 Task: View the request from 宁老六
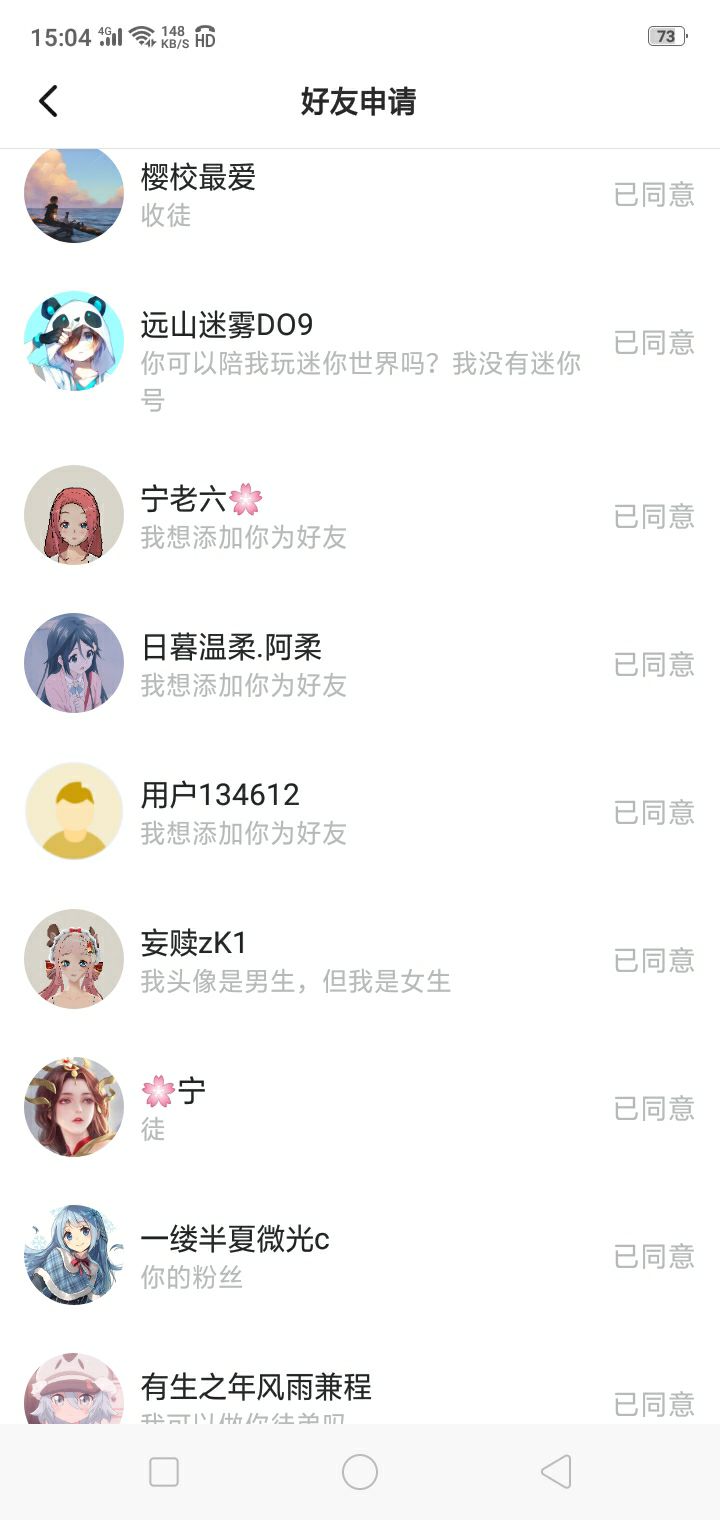[x=360, y=516]
